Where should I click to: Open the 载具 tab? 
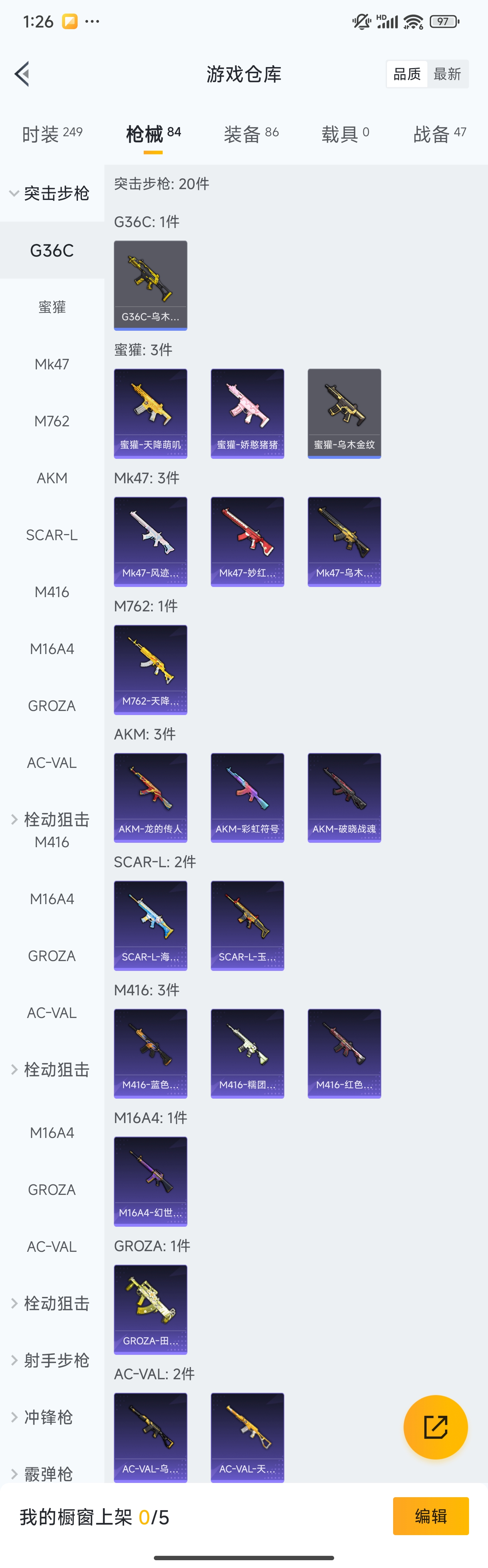[x=345, y=133]
